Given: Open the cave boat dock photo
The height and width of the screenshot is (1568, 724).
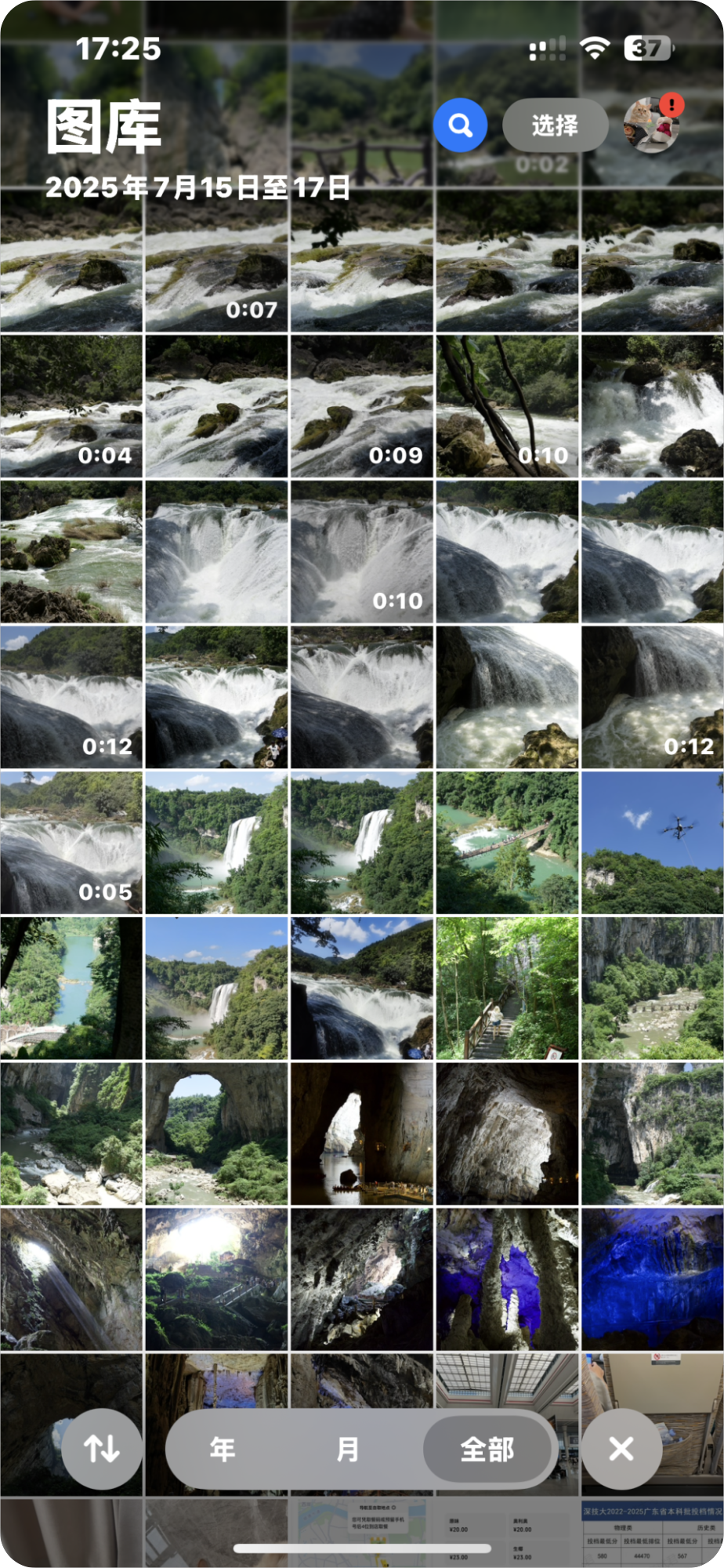Looking at the screenshot, I should 361,1134.
